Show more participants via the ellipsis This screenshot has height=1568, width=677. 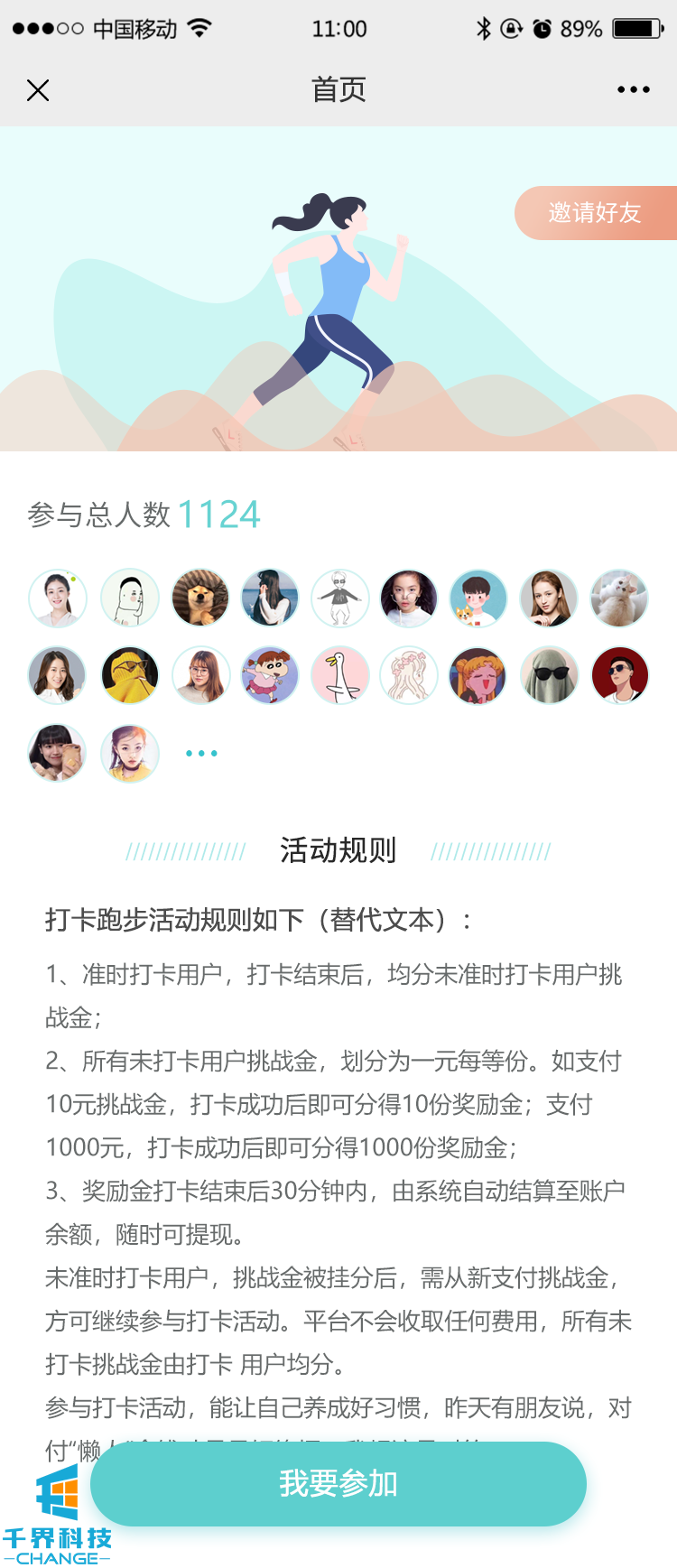point(200,753)
